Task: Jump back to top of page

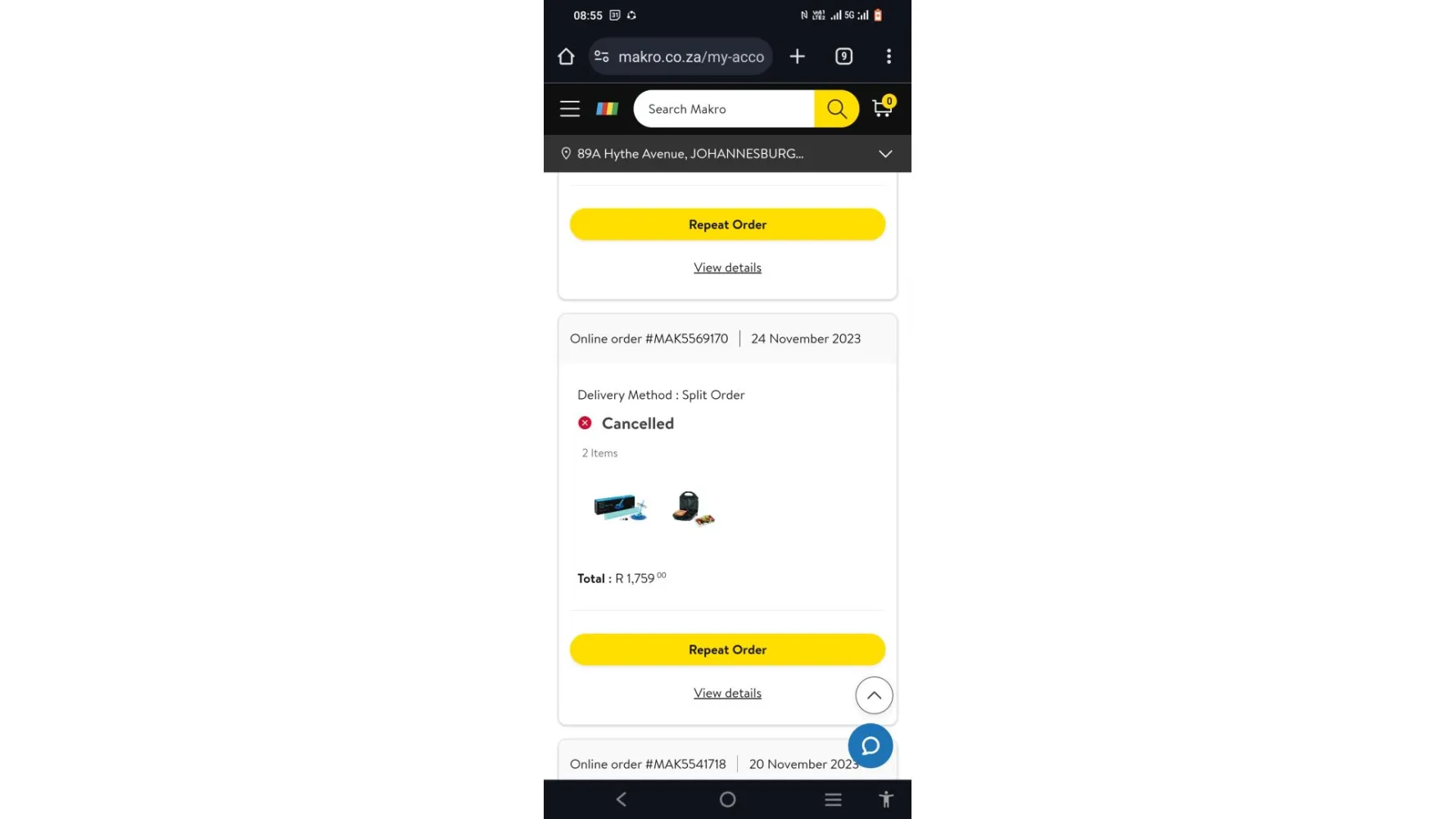Action: [874, 695]
